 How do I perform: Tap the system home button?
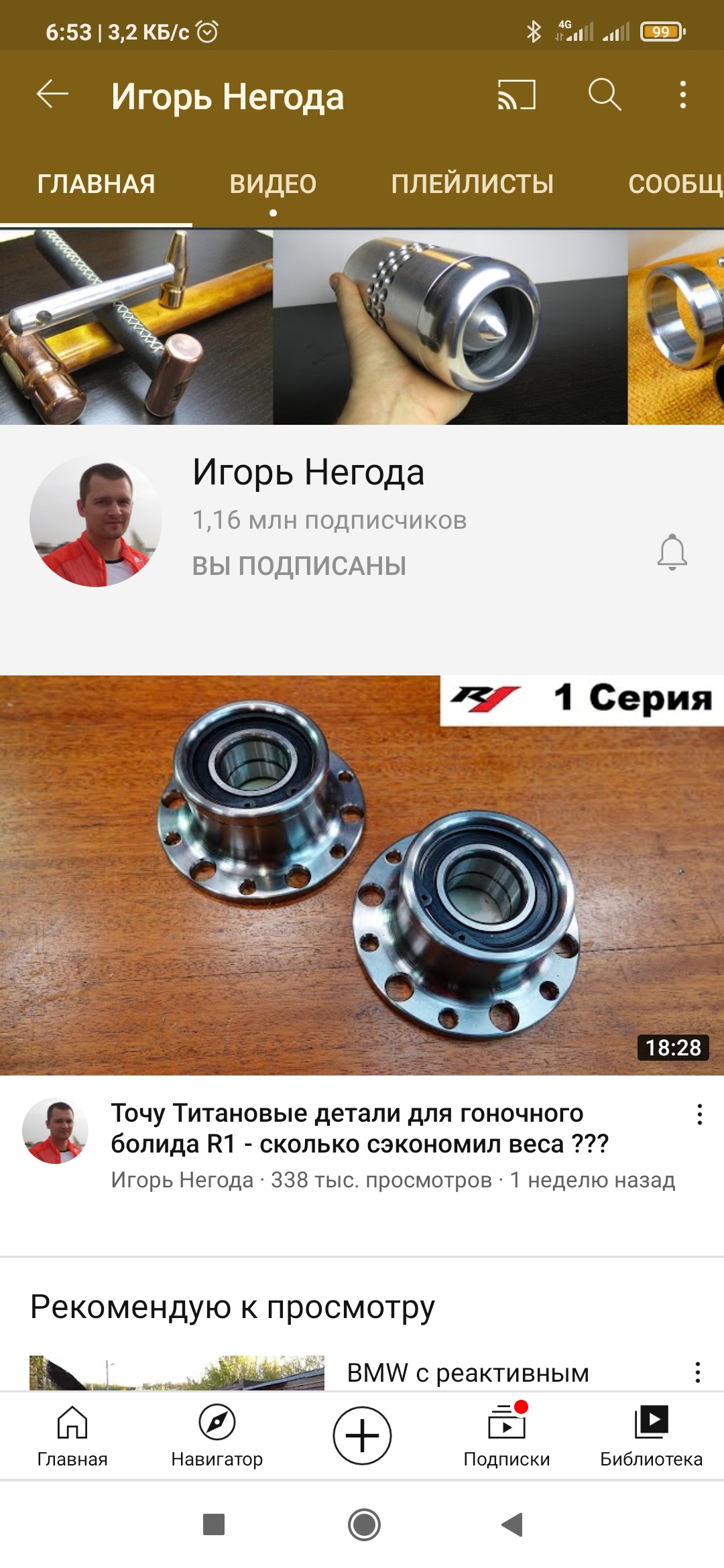[x=364, y=1524]
